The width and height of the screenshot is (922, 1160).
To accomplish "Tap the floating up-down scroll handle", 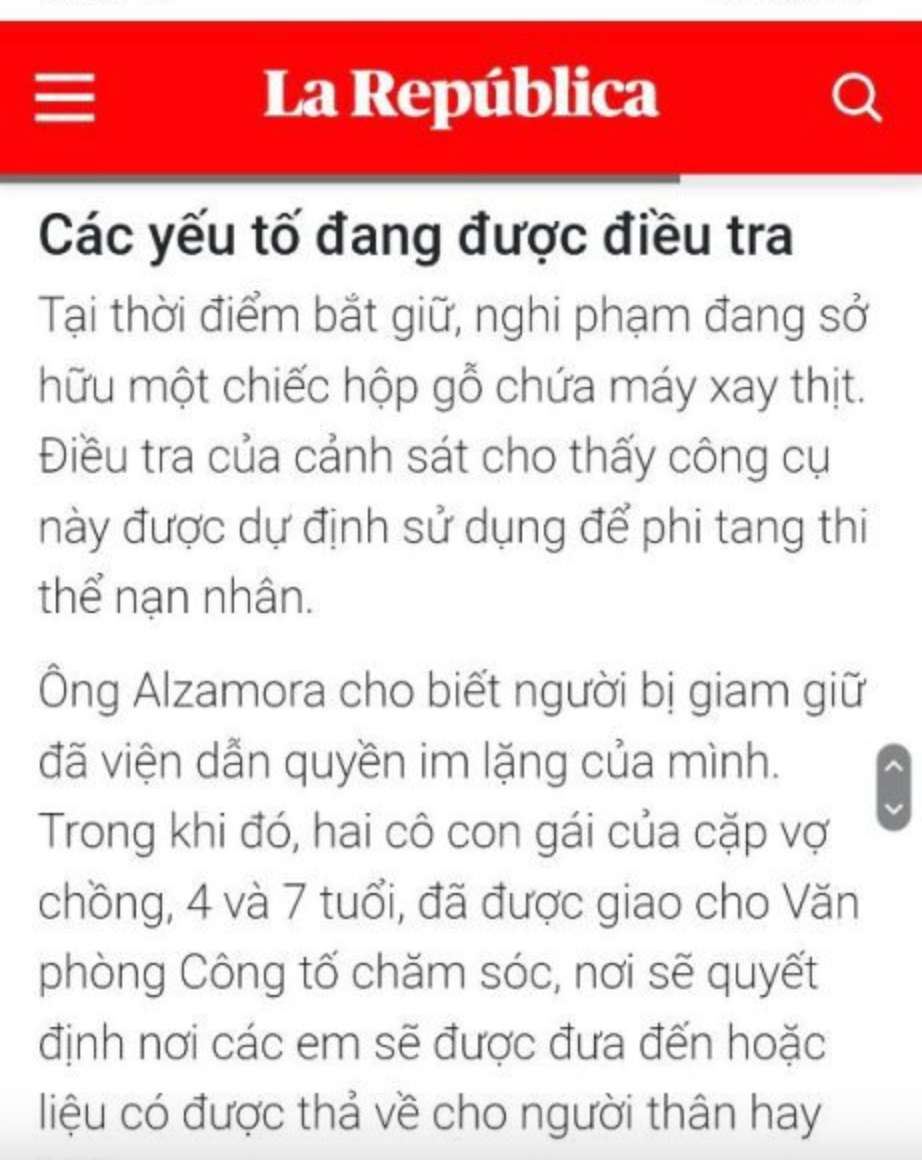I will pyautogui.click(x=894, y=786).
